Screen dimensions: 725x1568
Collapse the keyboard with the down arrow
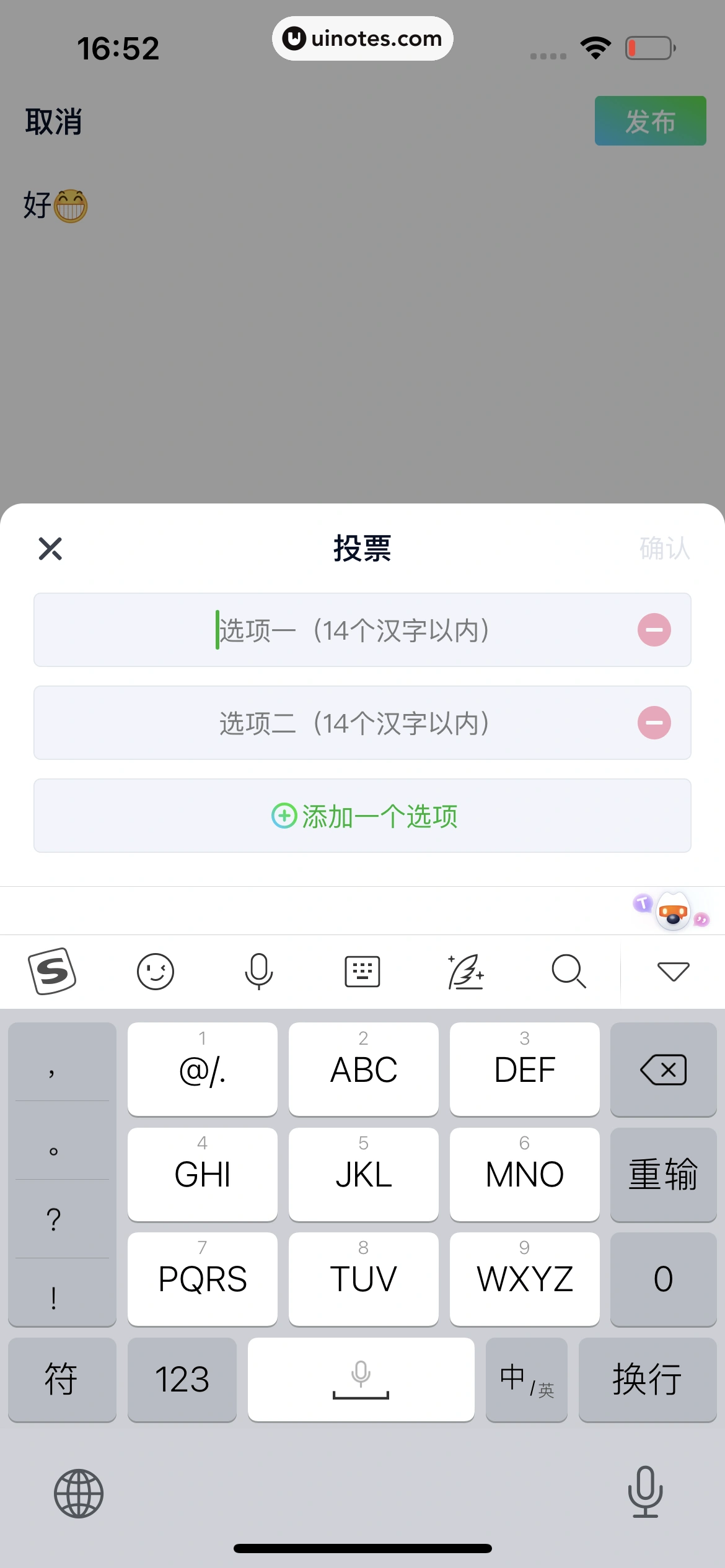673,971
